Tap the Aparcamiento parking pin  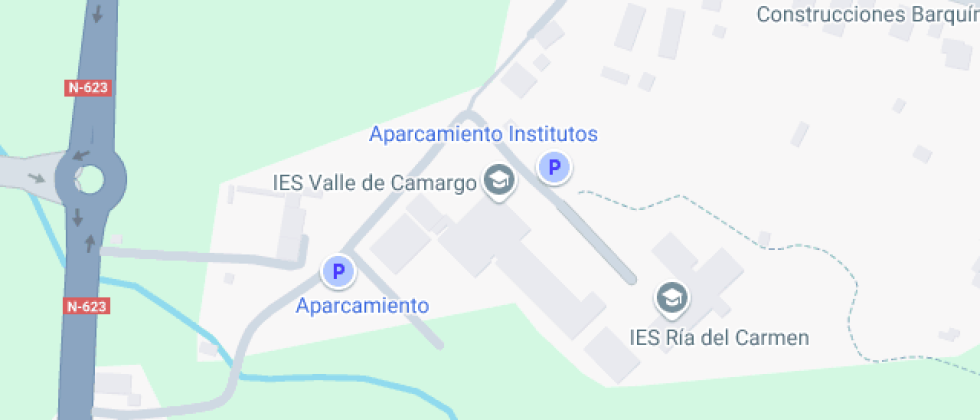[x=338, y=270]
